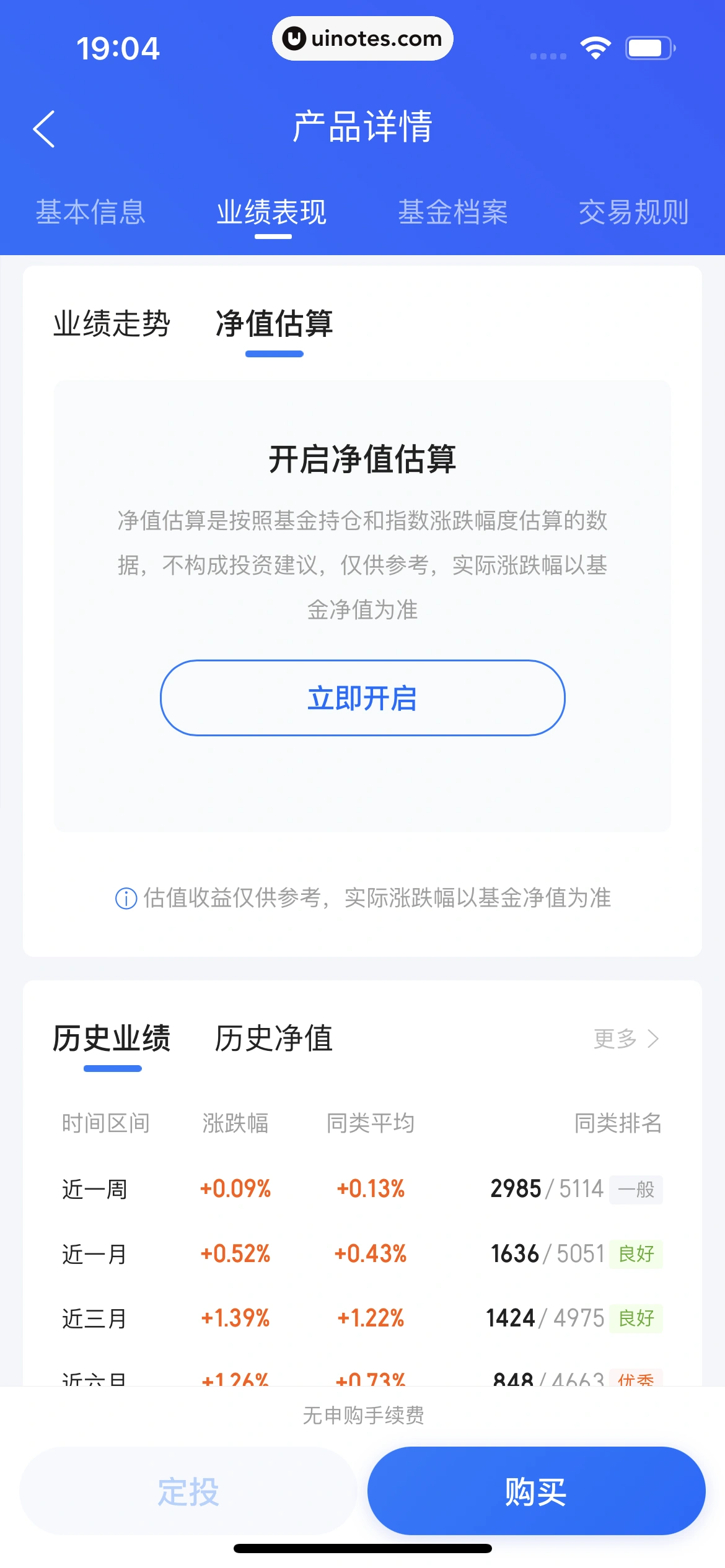Tap 购买 to buy this fund

tap(536, 1491)
